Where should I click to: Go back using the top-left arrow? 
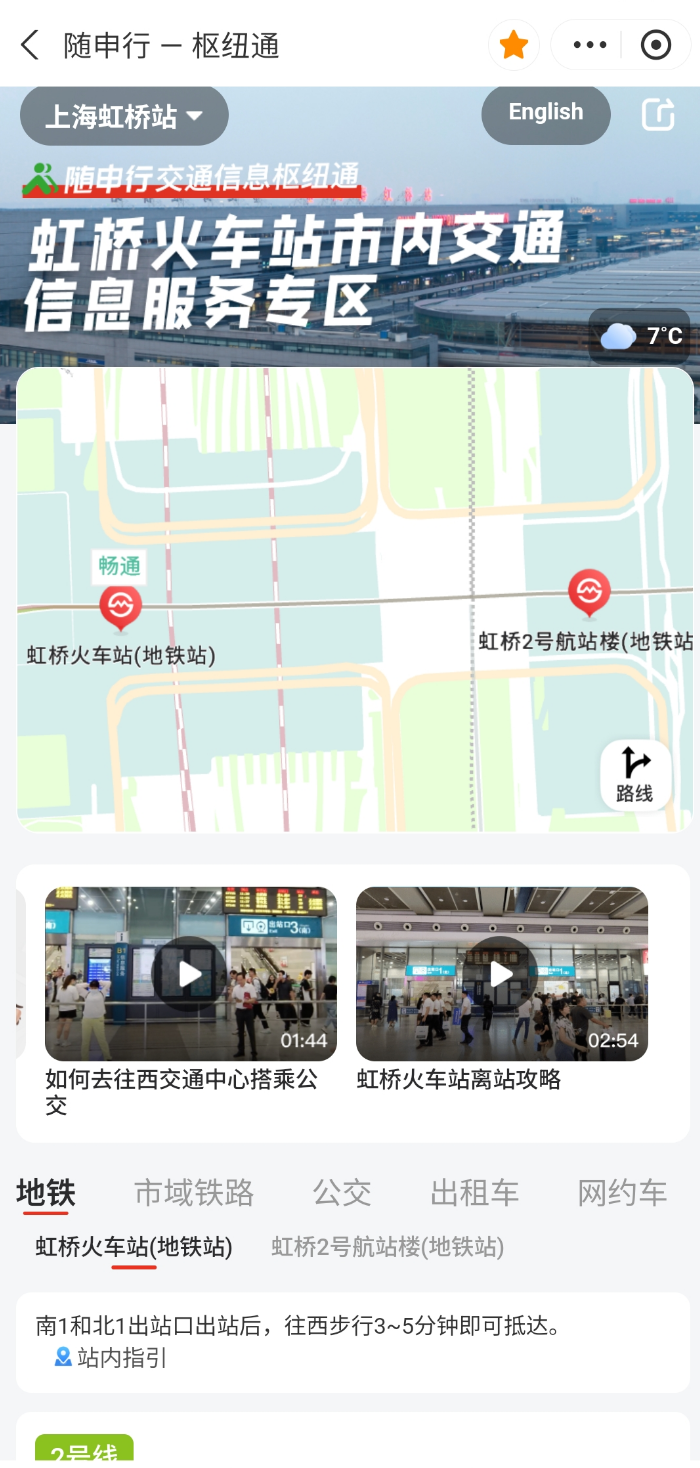pos(30,45)
